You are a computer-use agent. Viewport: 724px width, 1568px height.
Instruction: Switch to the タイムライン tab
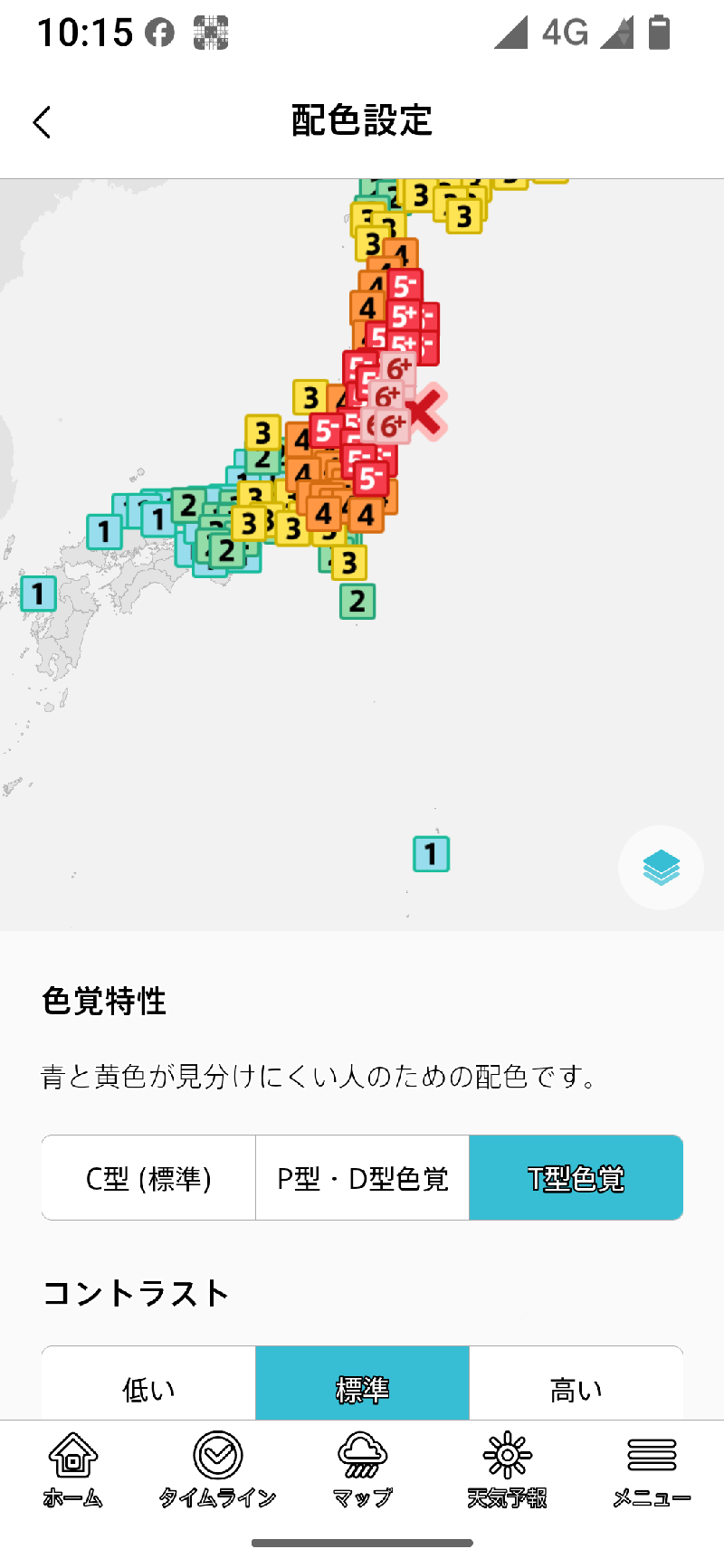[x=217, y=1470]
